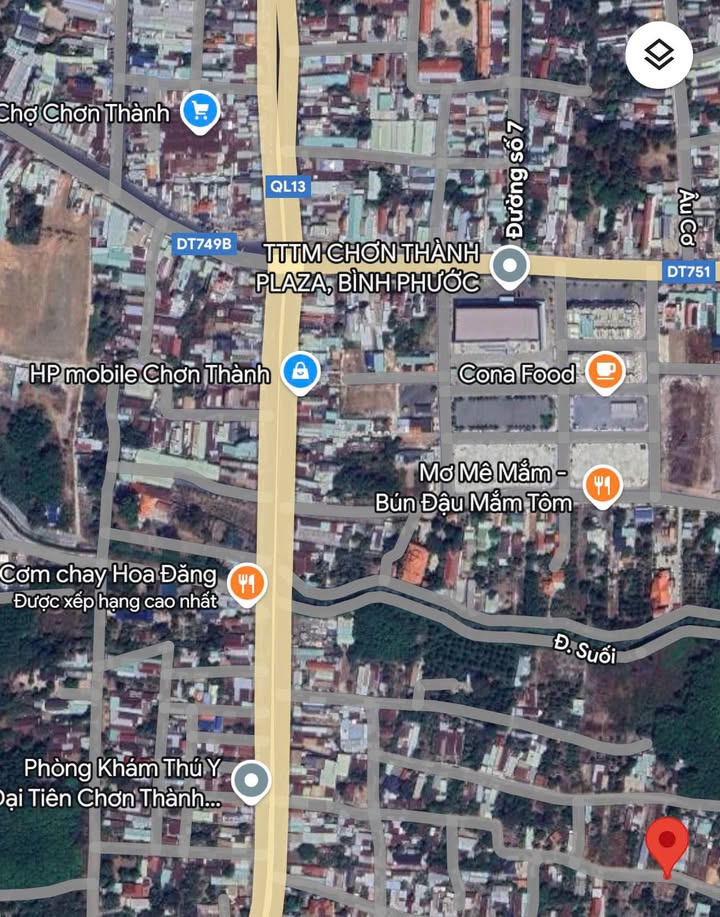Select the Chợ Chơn Thành shopping marker
Screen dimensions: 720x917
click(x=201, y=112)
